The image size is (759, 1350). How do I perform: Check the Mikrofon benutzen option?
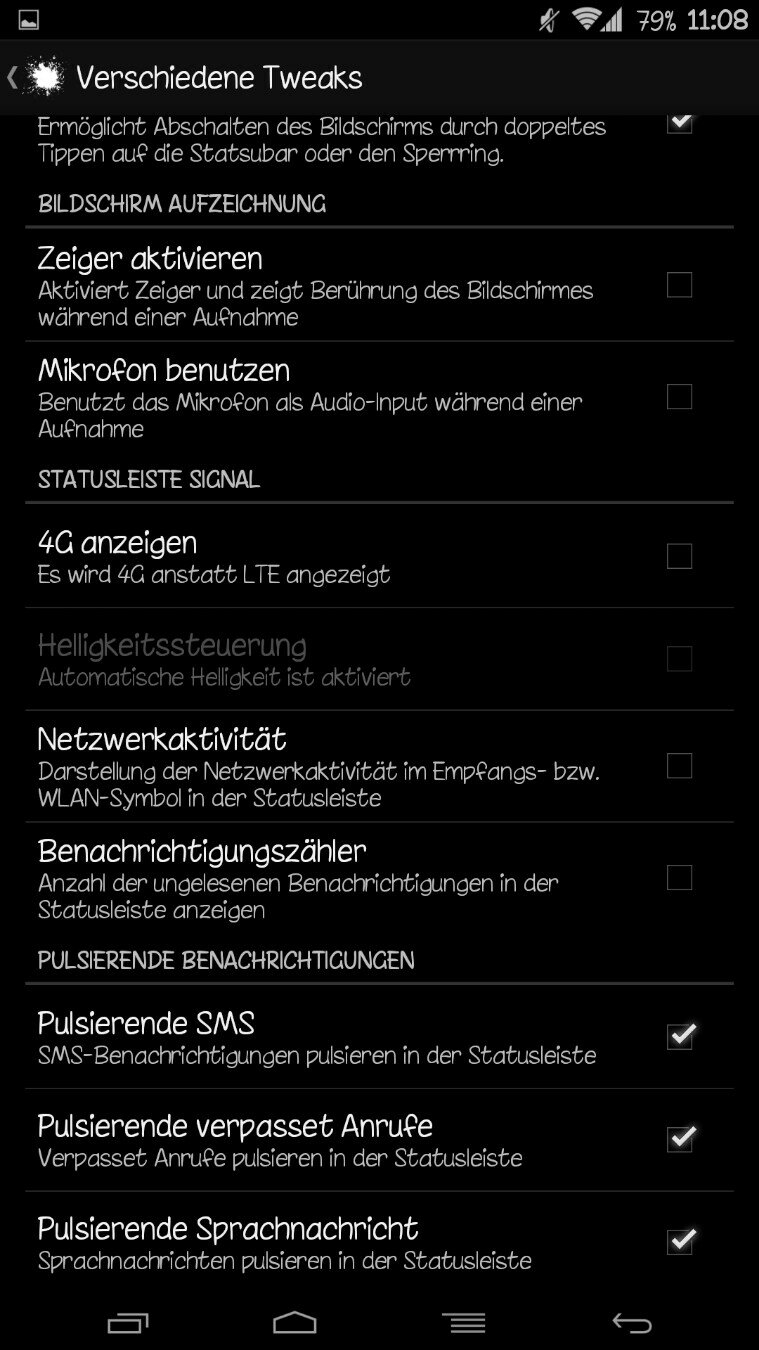coord(679,397)
